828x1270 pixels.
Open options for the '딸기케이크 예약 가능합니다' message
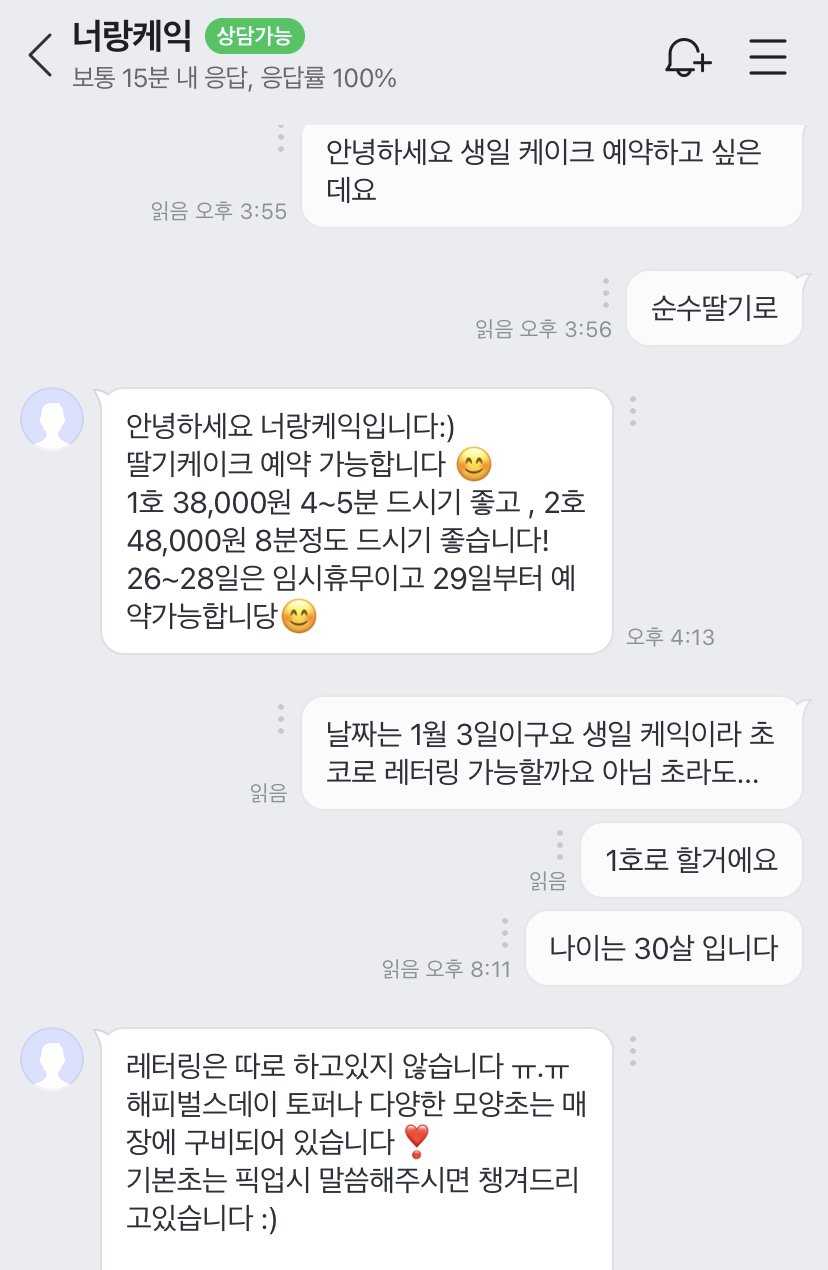632,411
